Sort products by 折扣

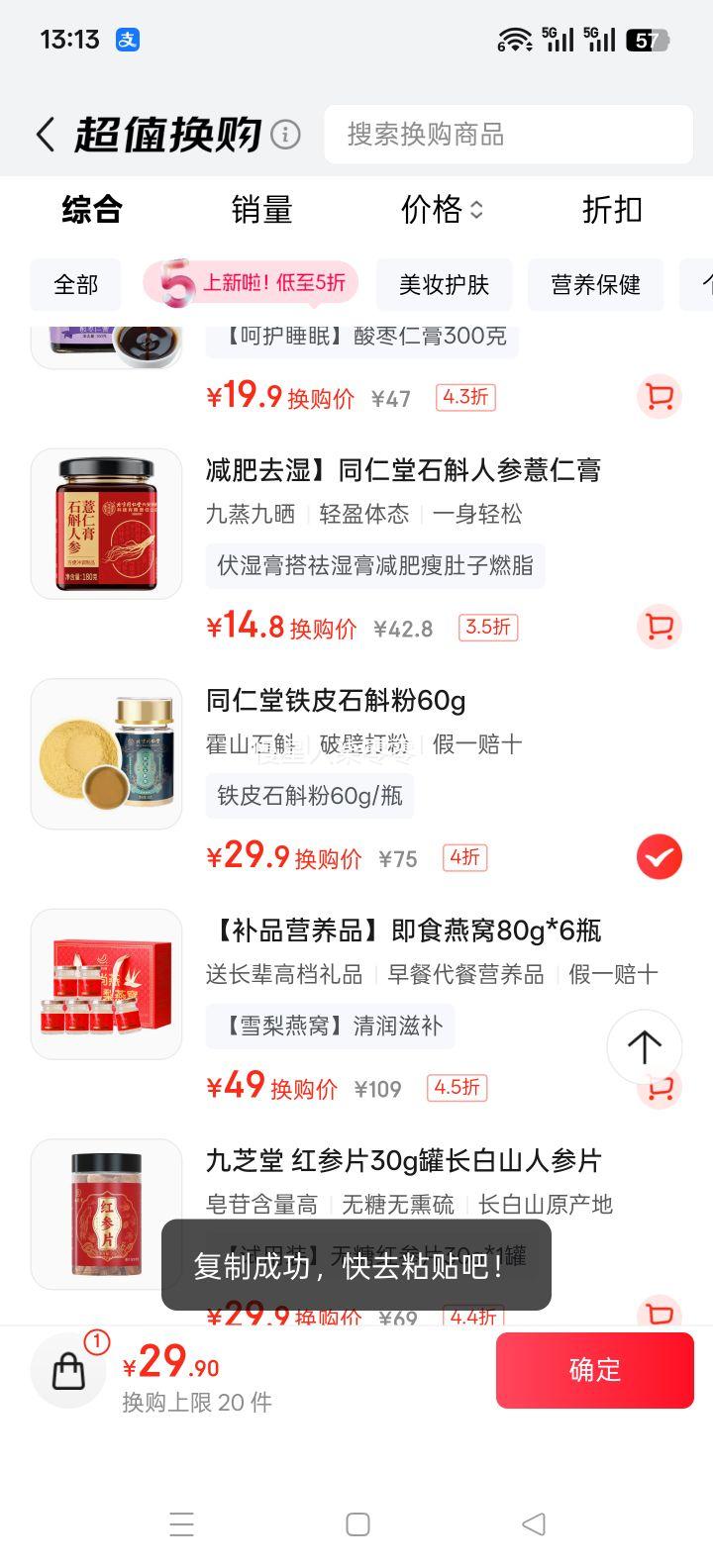tap(612, 210)
